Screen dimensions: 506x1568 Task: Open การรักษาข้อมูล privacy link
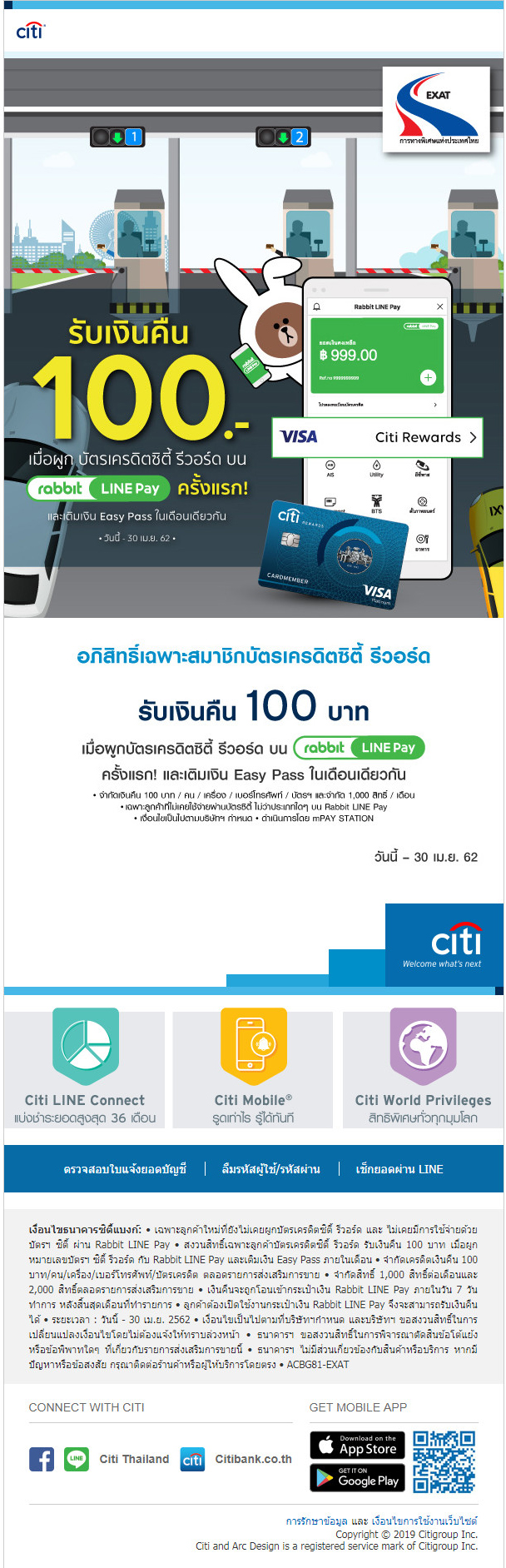click(x=317, y=1521)
